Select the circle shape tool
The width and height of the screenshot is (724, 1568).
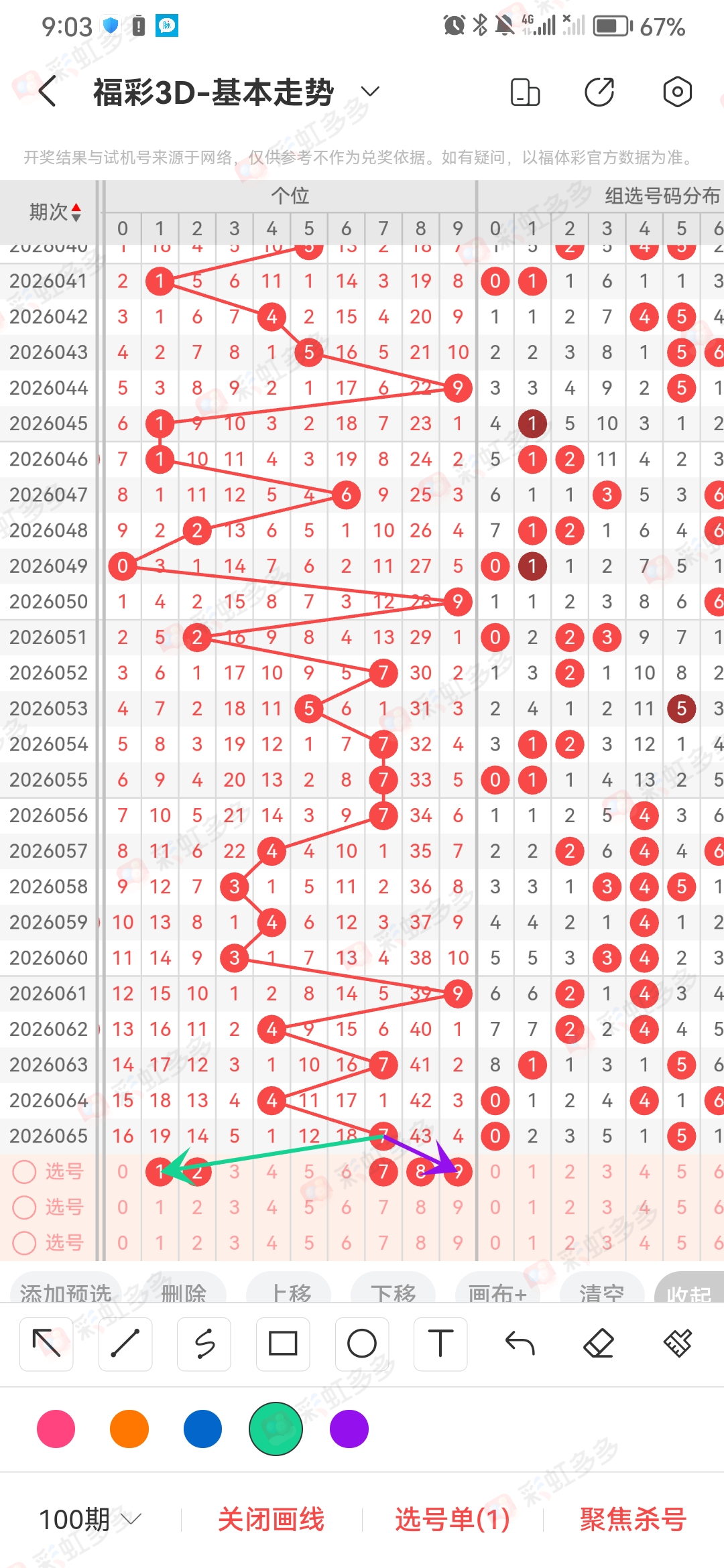coord(362,1344)
